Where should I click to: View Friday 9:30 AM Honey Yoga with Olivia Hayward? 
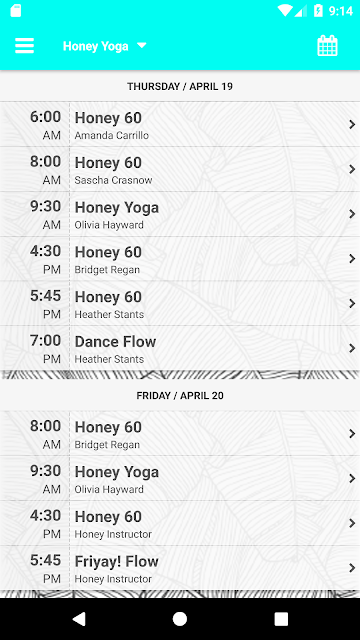point(180,478)
